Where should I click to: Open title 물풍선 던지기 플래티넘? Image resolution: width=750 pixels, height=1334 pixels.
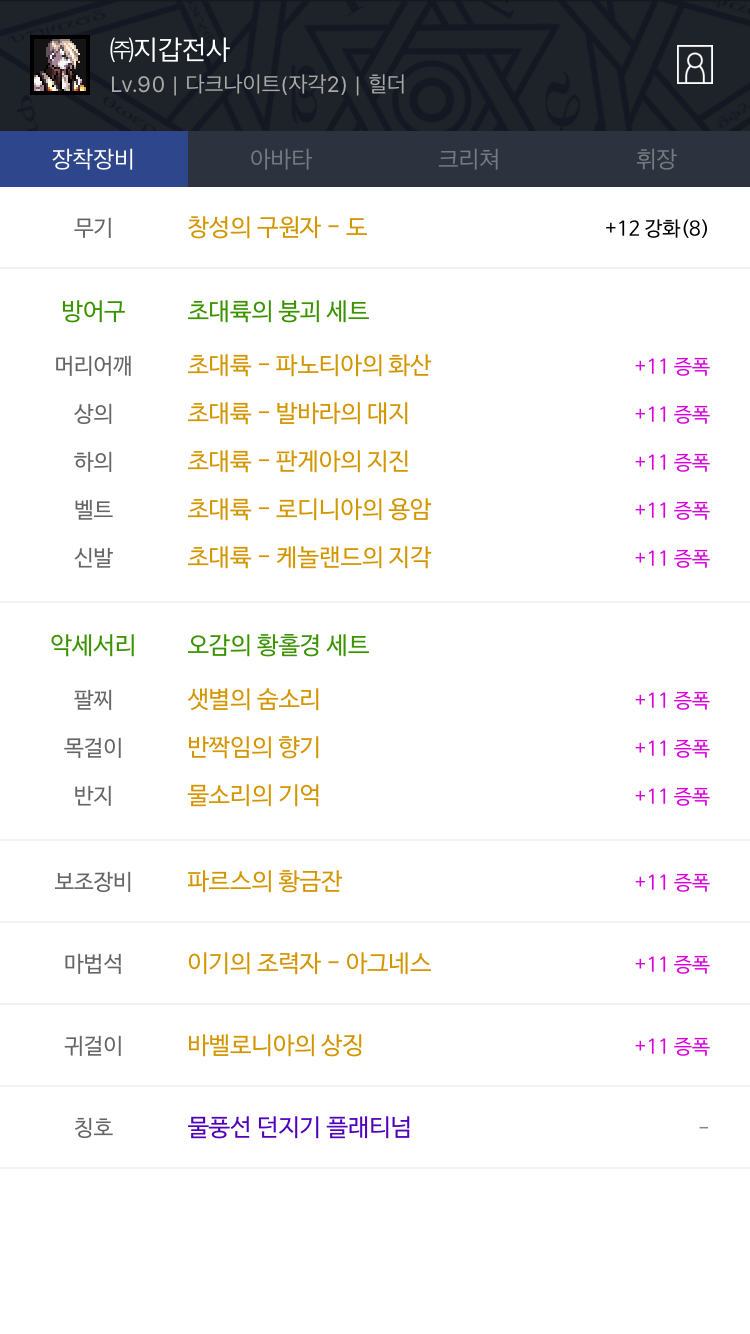(299, 1127)
